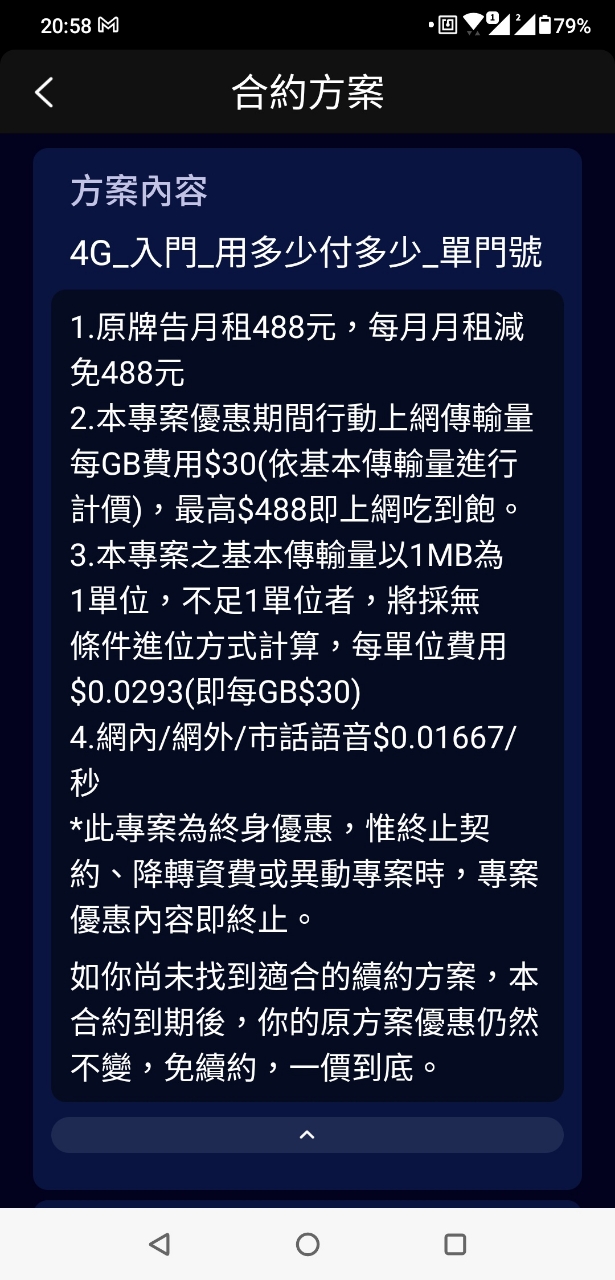Open the recent apps view

[x=455, y=1244]
